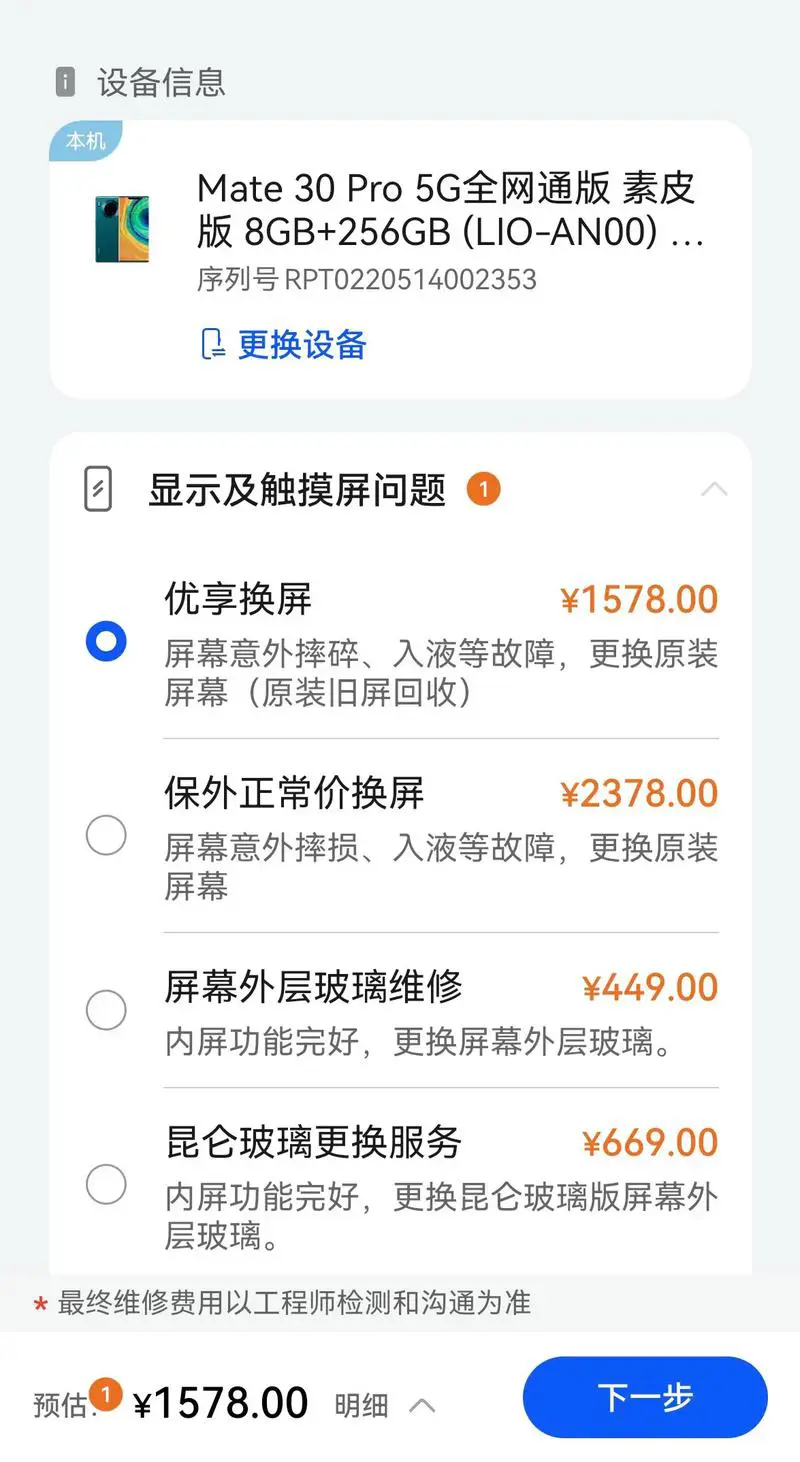Click the selected 优享换屏 radio button
This screenshot has width=800, height=1462.
[x=106, y=641]
